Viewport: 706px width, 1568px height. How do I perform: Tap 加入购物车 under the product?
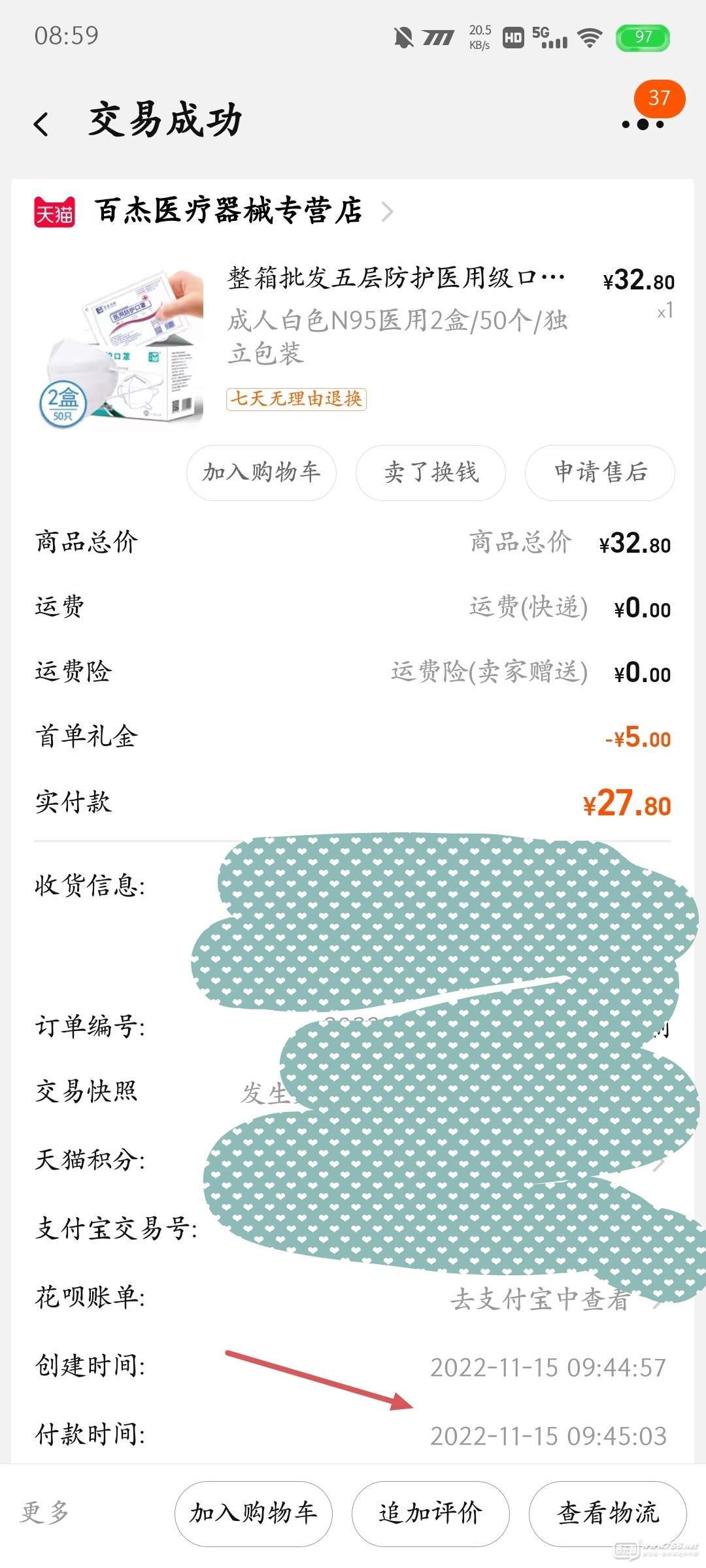tap(261, 472)
